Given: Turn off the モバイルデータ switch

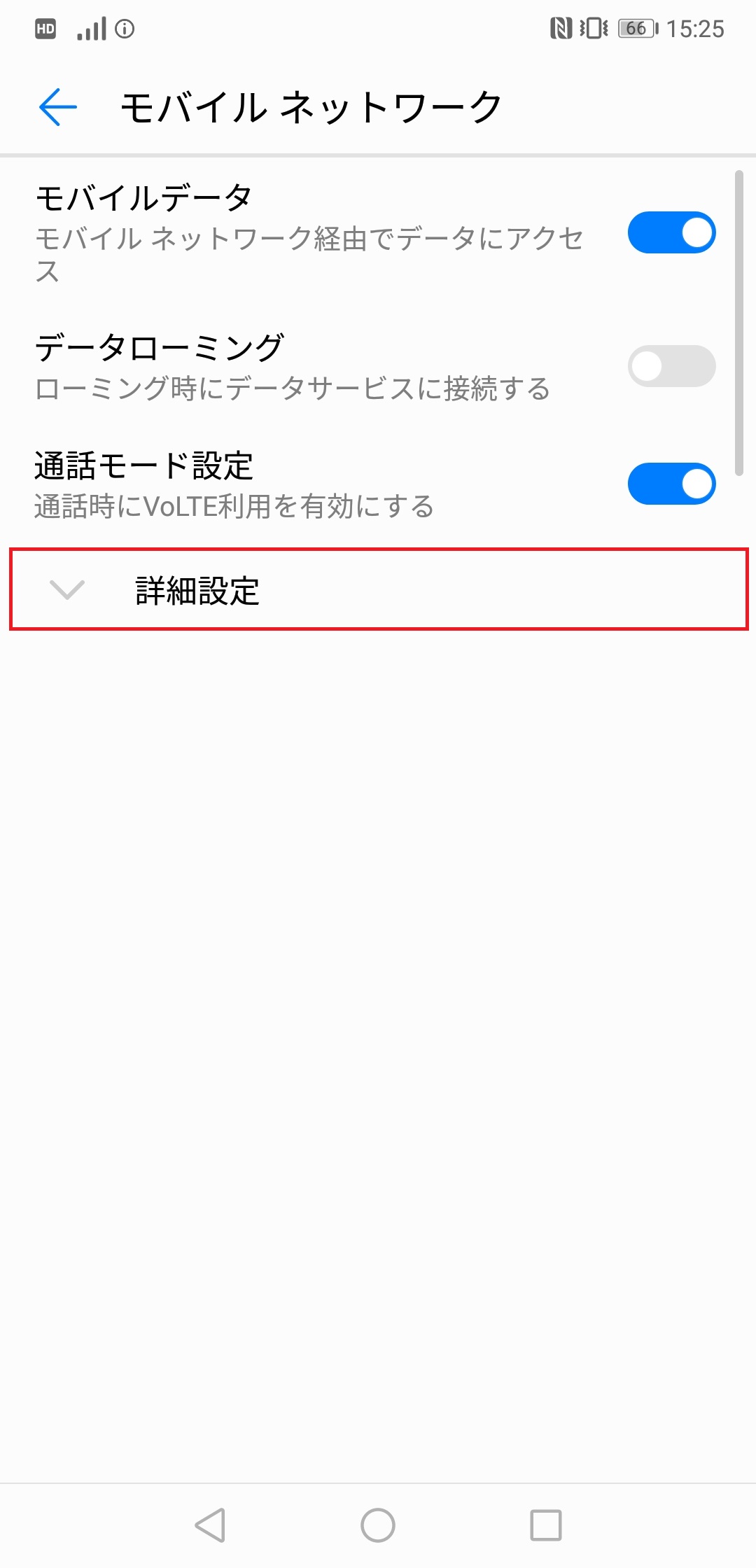Looking at the screenshot, I should pos(671,232).
